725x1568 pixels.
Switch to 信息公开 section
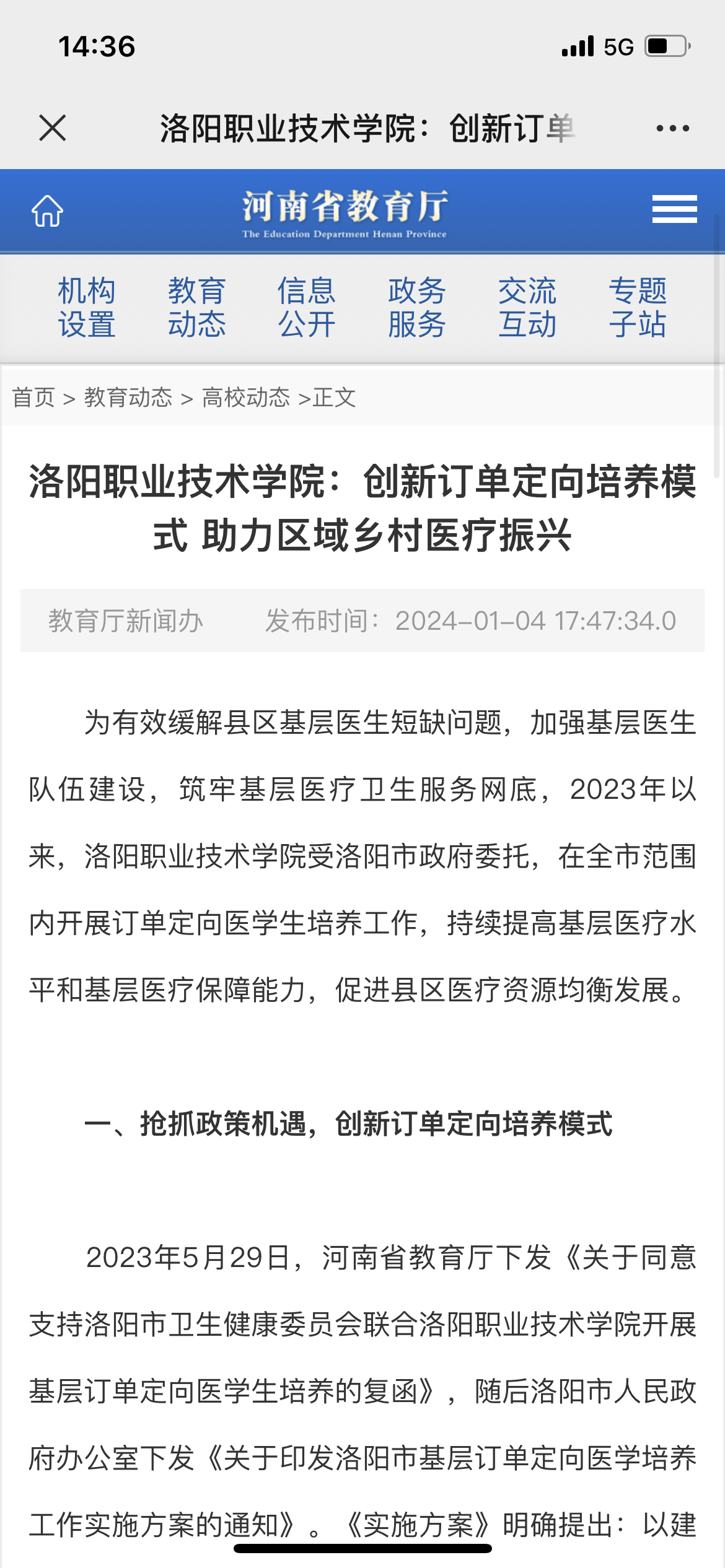coord(307,308)
